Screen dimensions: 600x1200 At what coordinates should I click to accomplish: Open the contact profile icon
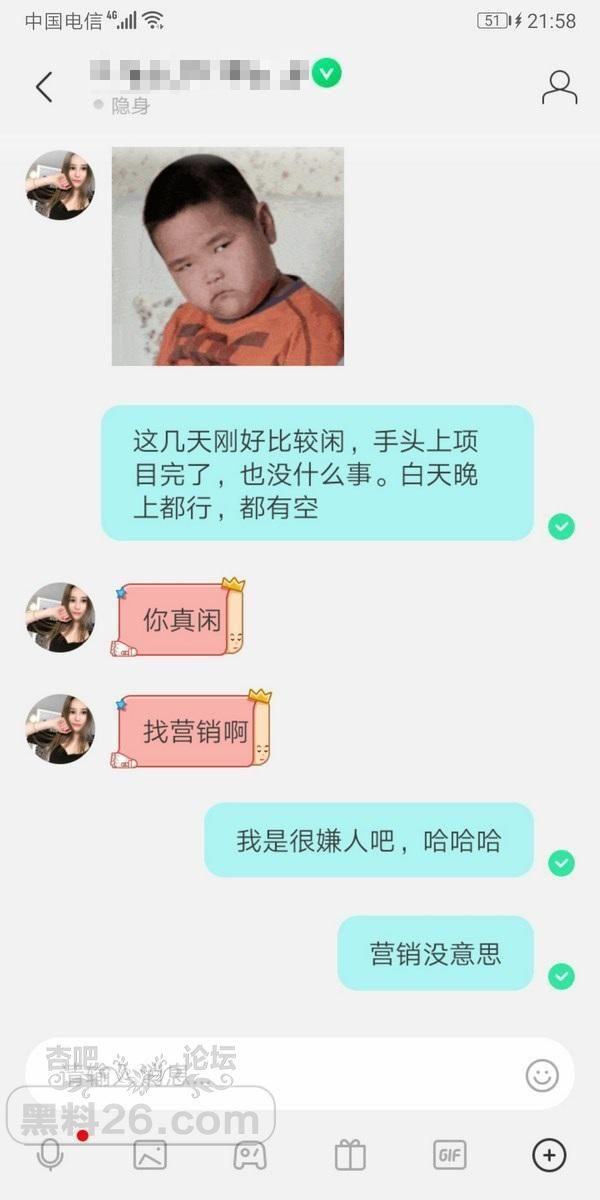point(559,88)
